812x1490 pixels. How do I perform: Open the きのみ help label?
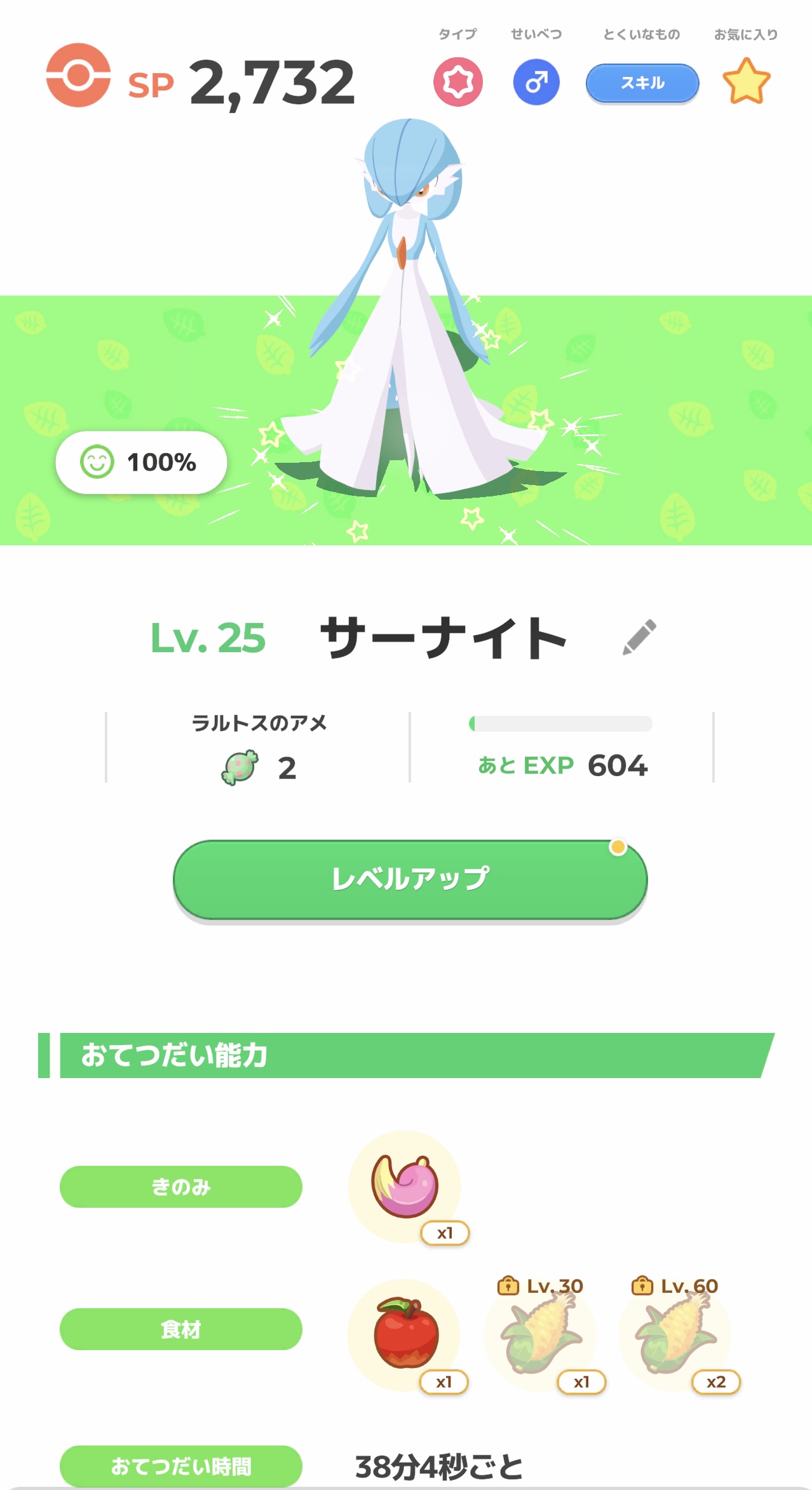click(x=181, y=1187)
